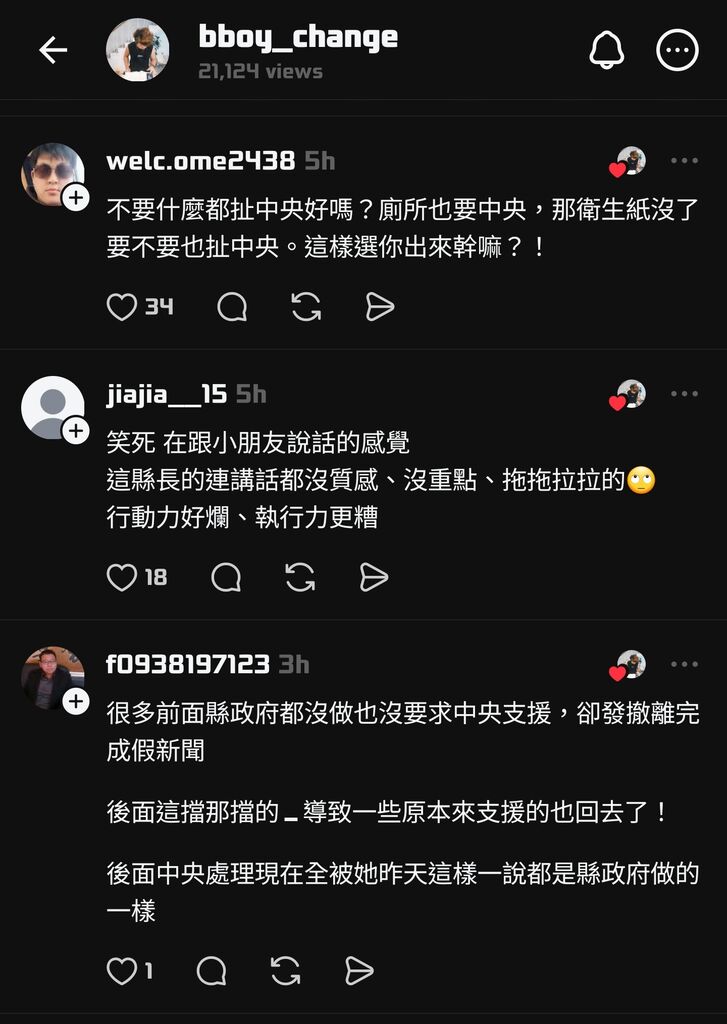
Task: Repost f0938197123's comment
Action: pyautogui.click(x=286, y=970)
